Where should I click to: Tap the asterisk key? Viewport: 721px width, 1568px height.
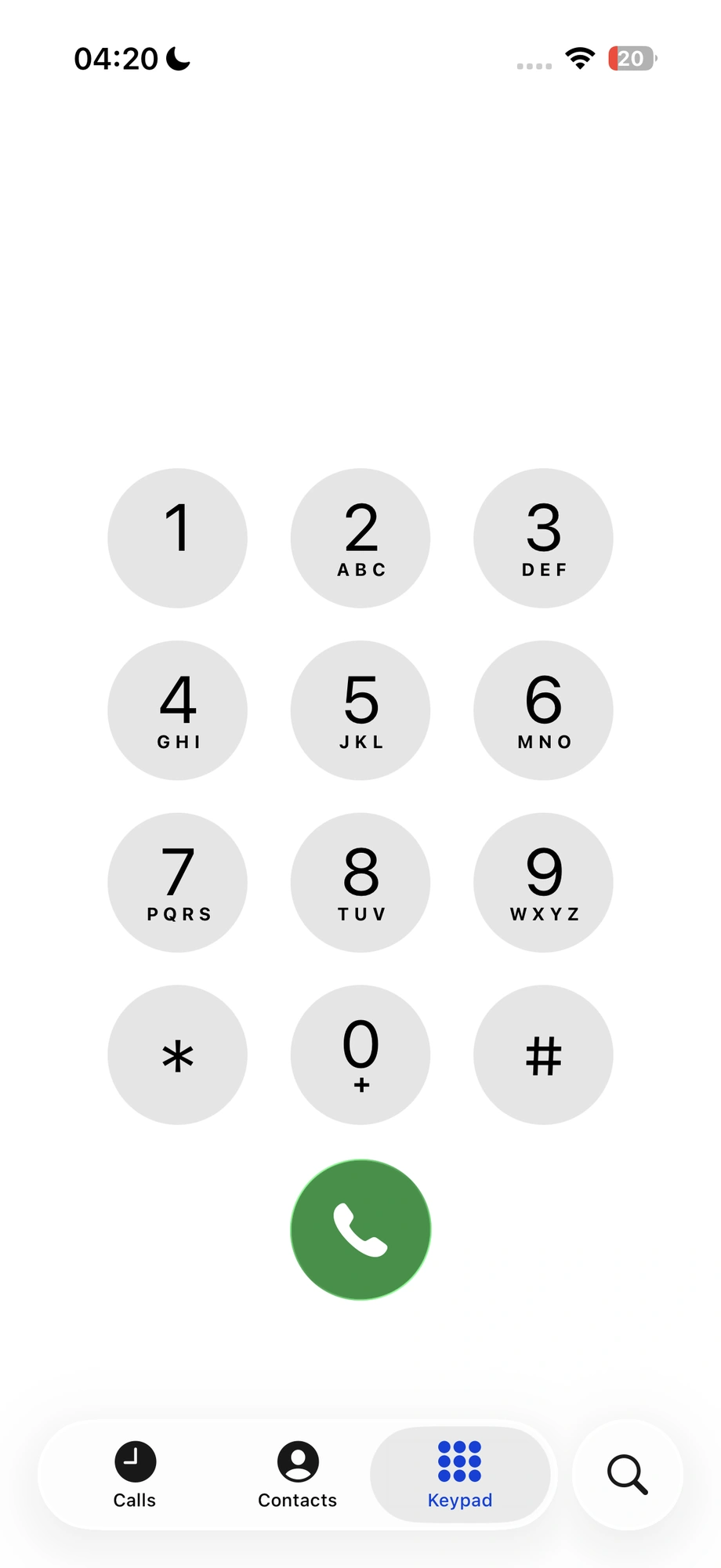point(177,1054)
